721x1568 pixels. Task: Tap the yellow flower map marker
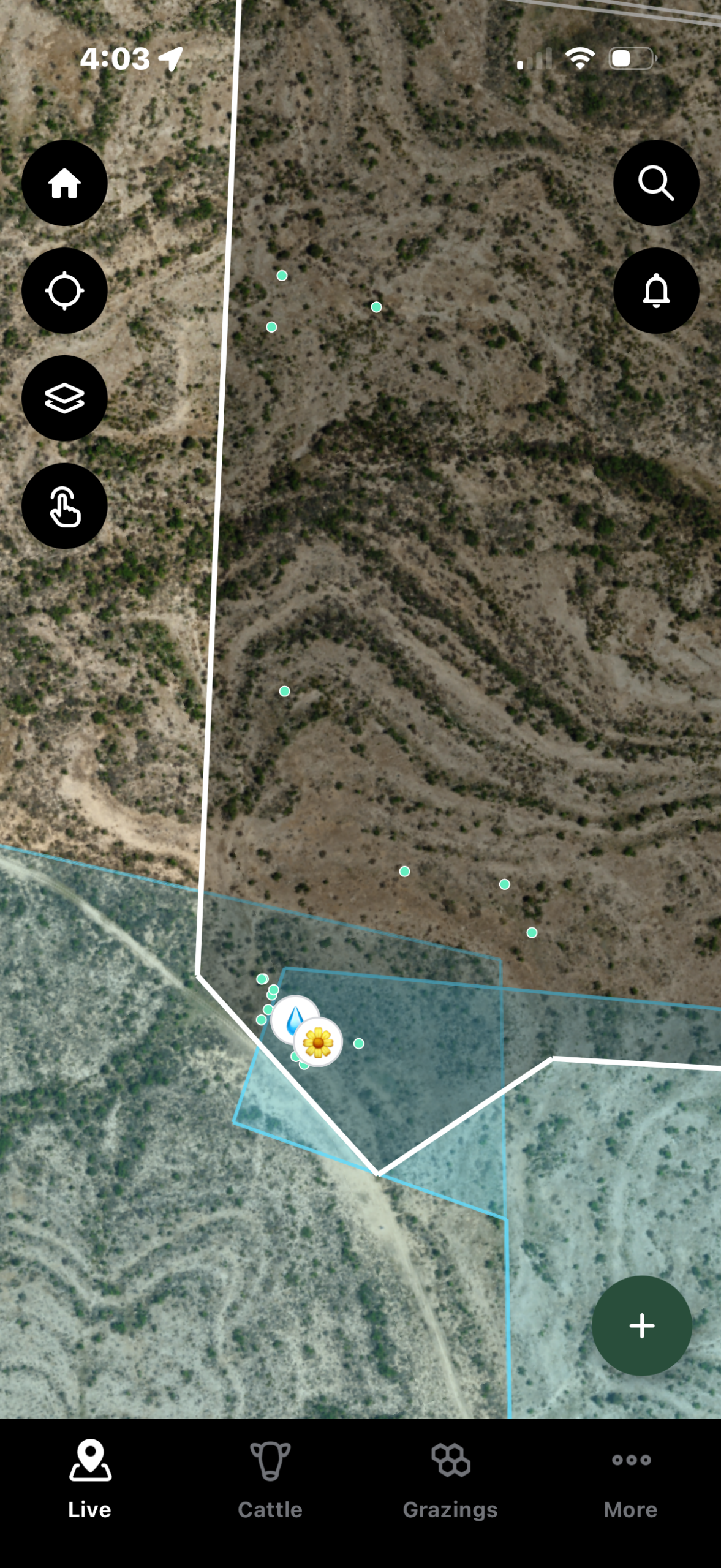click(318, 1042)
